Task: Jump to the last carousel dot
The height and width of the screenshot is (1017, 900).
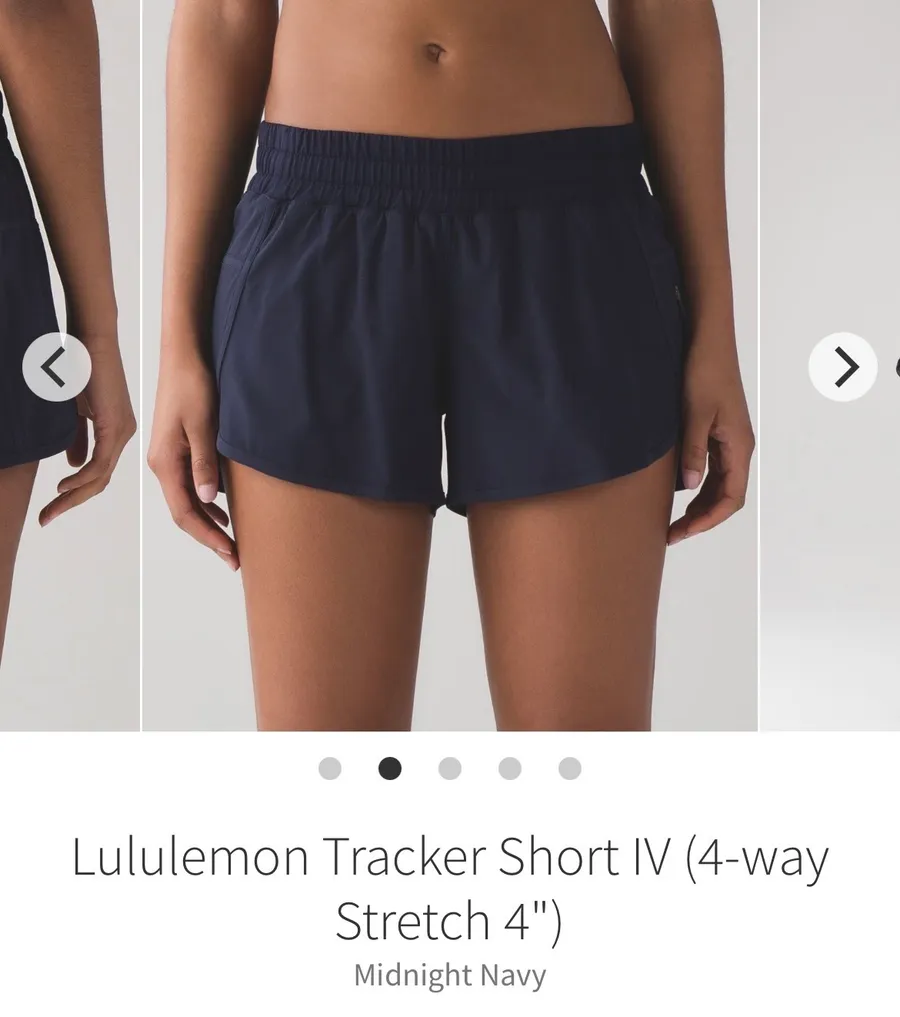Action: 570,768
